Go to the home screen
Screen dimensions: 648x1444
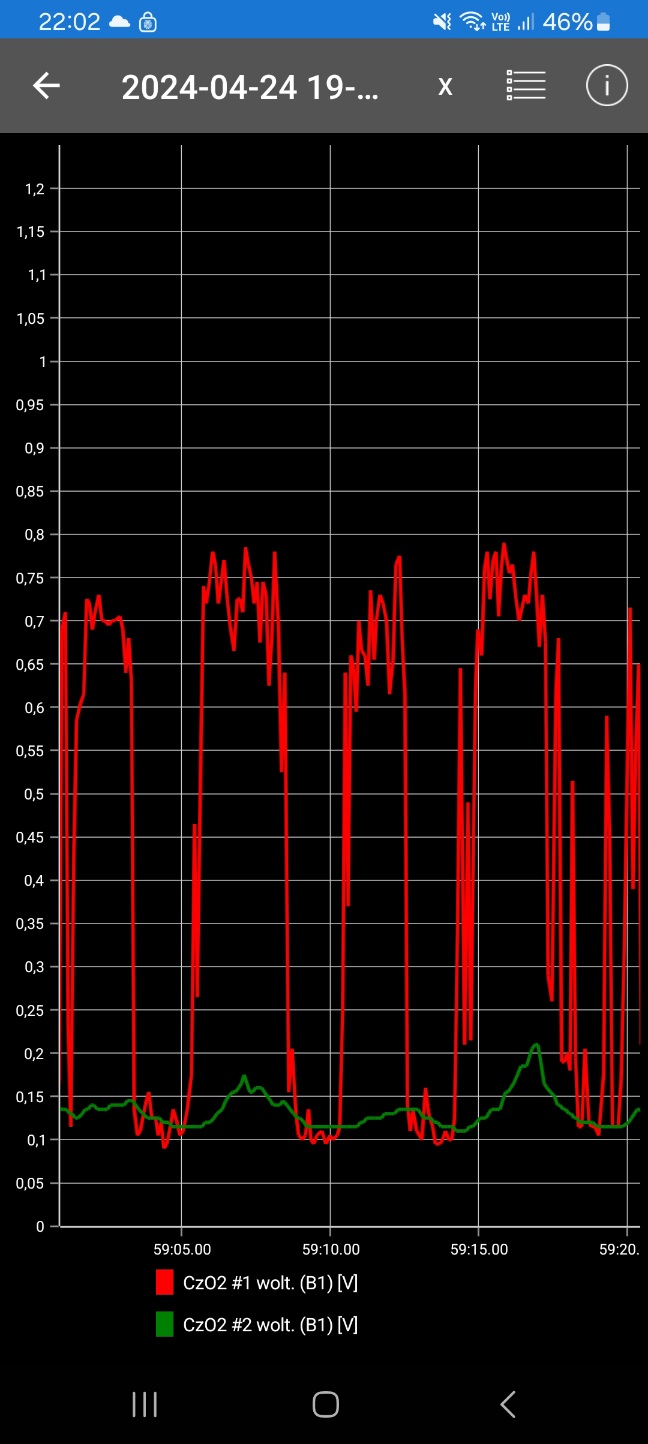click(325, 1404)
